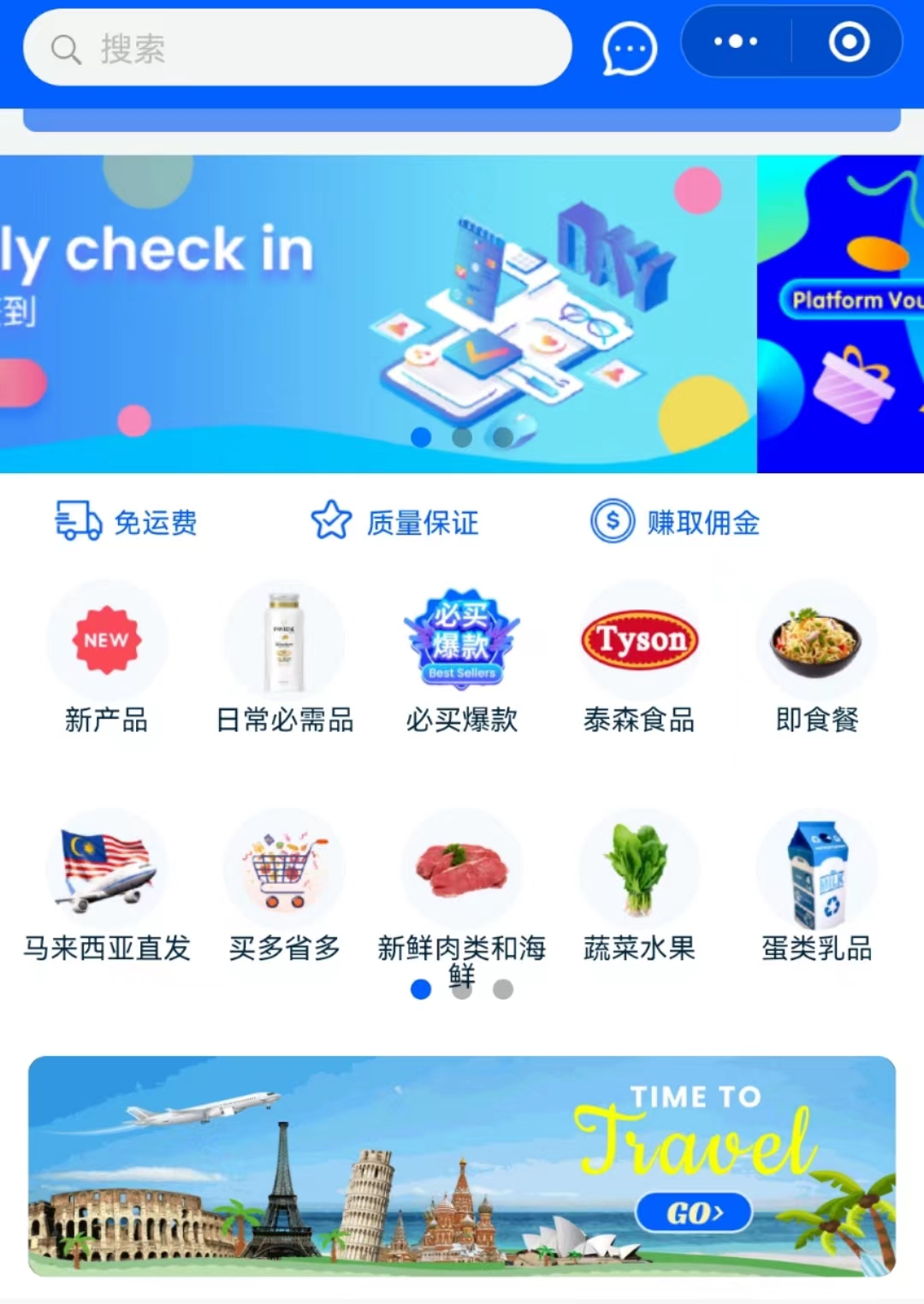The image size is (924, 1304).
Task: Select the 马来西亚直发 flag-and-plane icon
Action: (106, 867)
